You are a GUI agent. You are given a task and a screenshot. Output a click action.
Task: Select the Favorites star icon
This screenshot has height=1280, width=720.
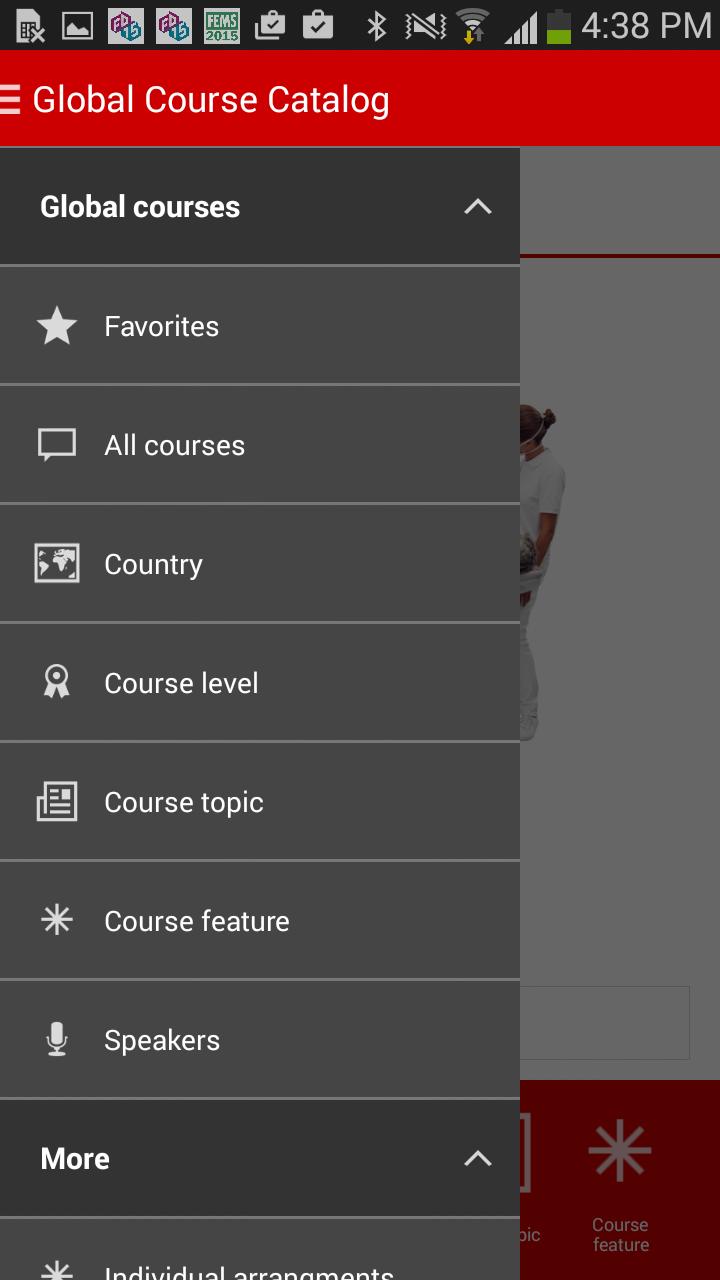click(57, 326)
